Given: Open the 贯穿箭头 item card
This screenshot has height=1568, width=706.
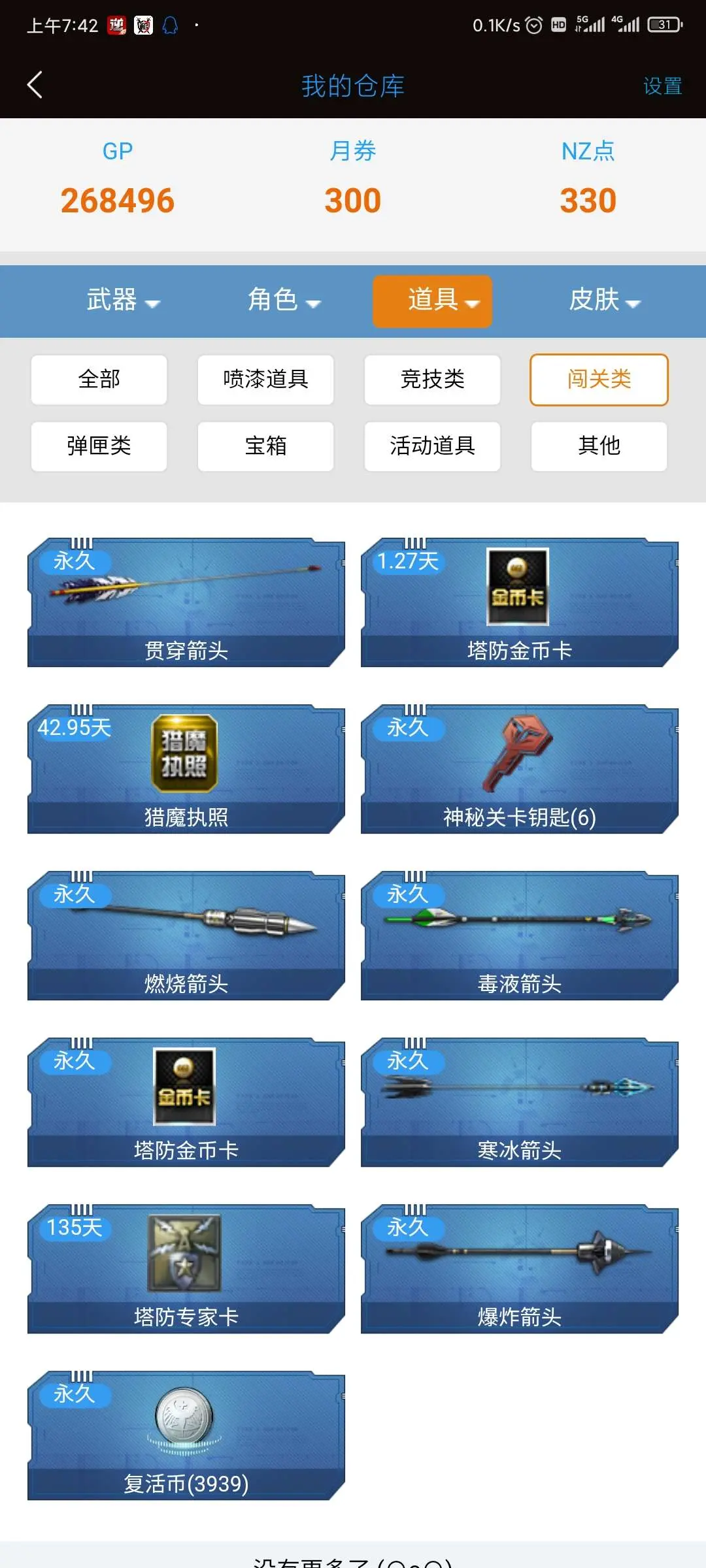Looking at the screenshot, I should [186, 602].
